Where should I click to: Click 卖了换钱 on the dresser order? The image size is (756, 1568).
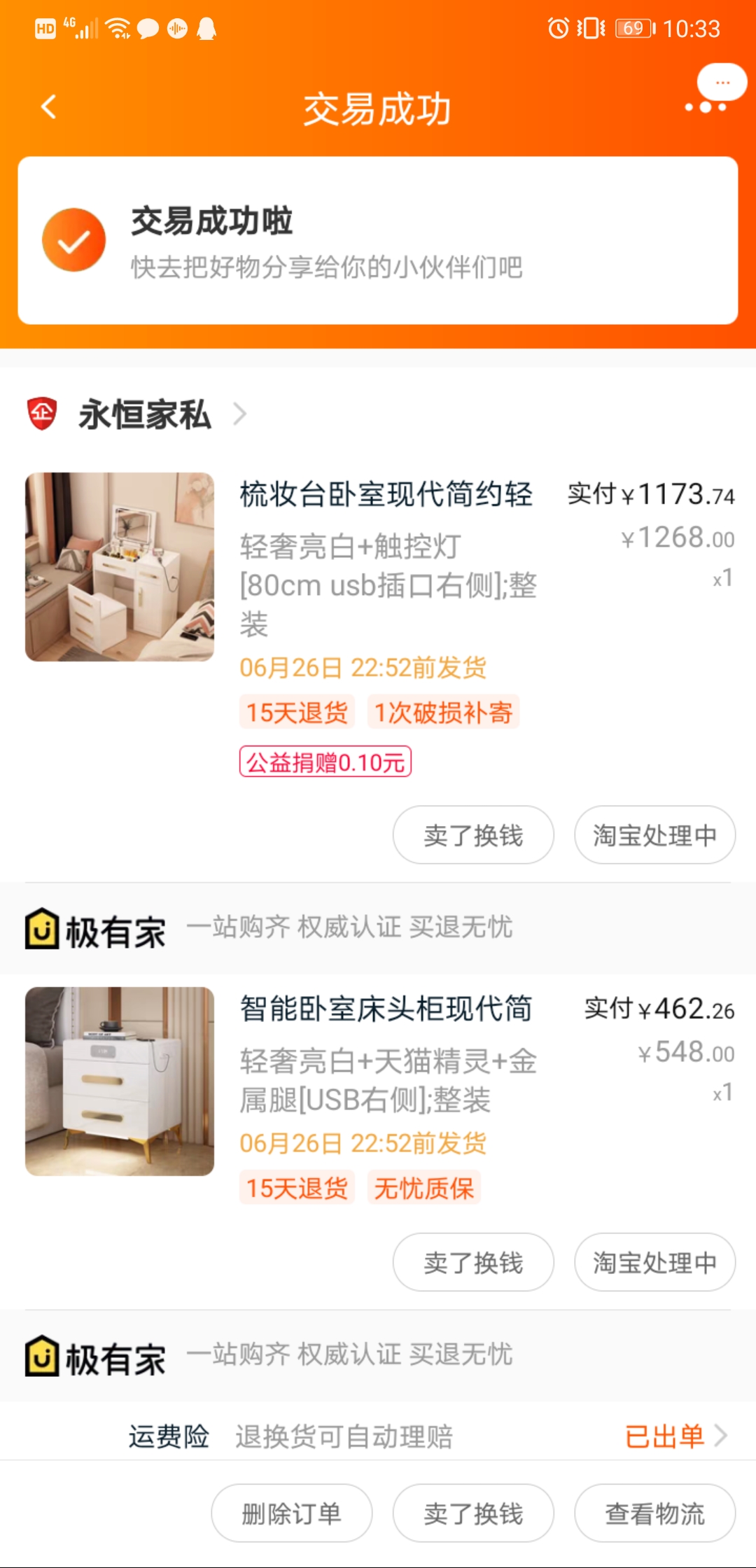[473, 834]
